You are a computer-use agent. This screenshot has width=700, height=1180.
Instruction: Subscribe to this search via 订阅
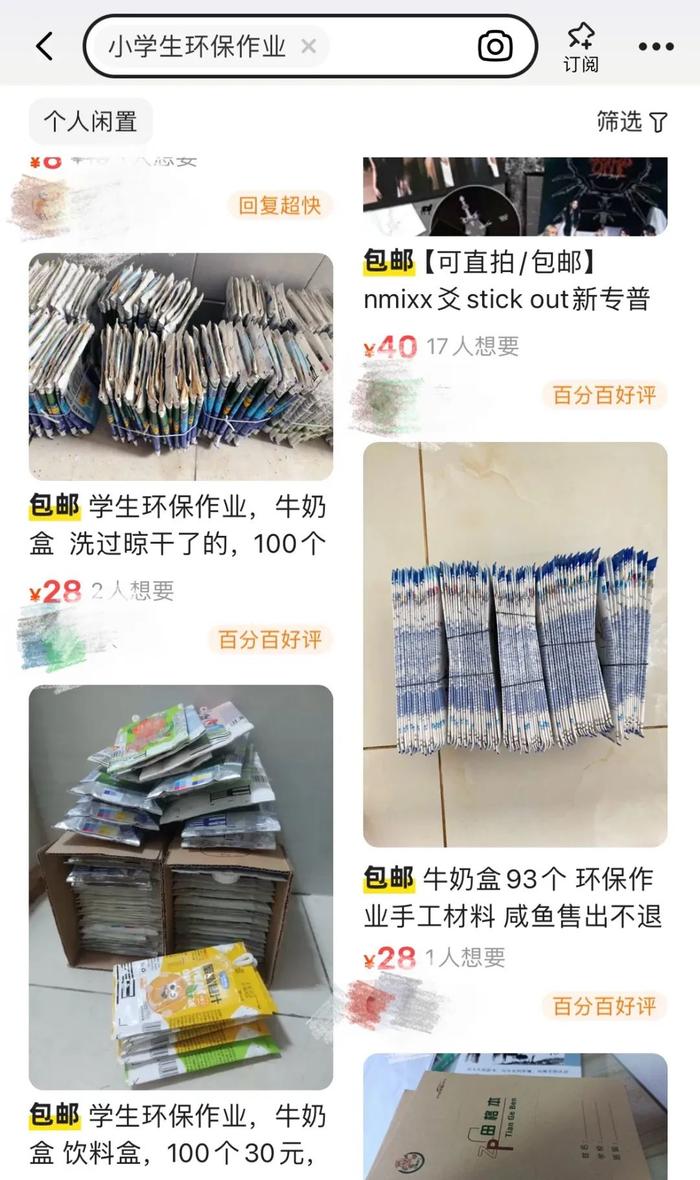pos(580,47)
